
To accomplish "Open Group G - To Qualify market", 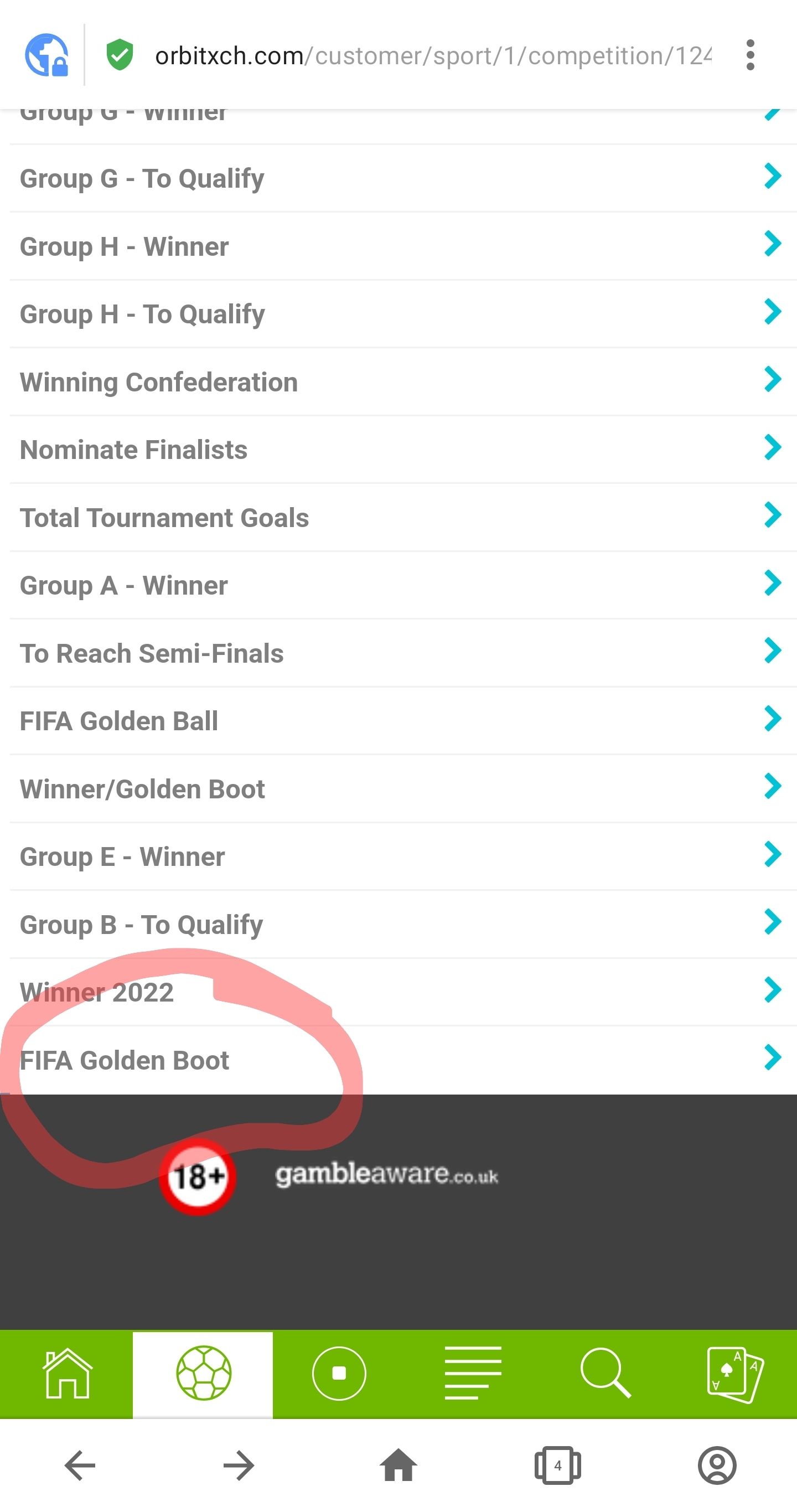I will click(399, 178).
